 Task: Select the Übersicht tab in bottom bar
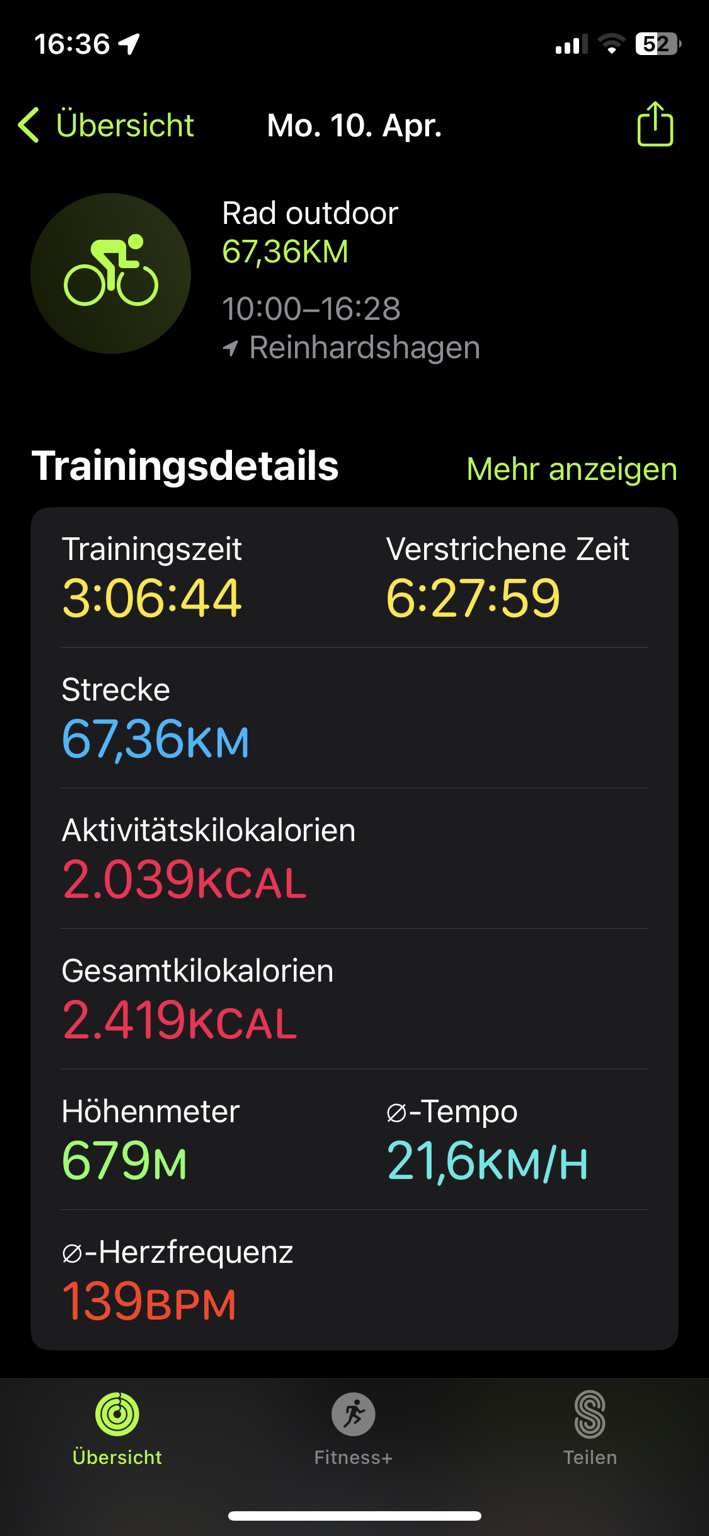point(117,1428)
